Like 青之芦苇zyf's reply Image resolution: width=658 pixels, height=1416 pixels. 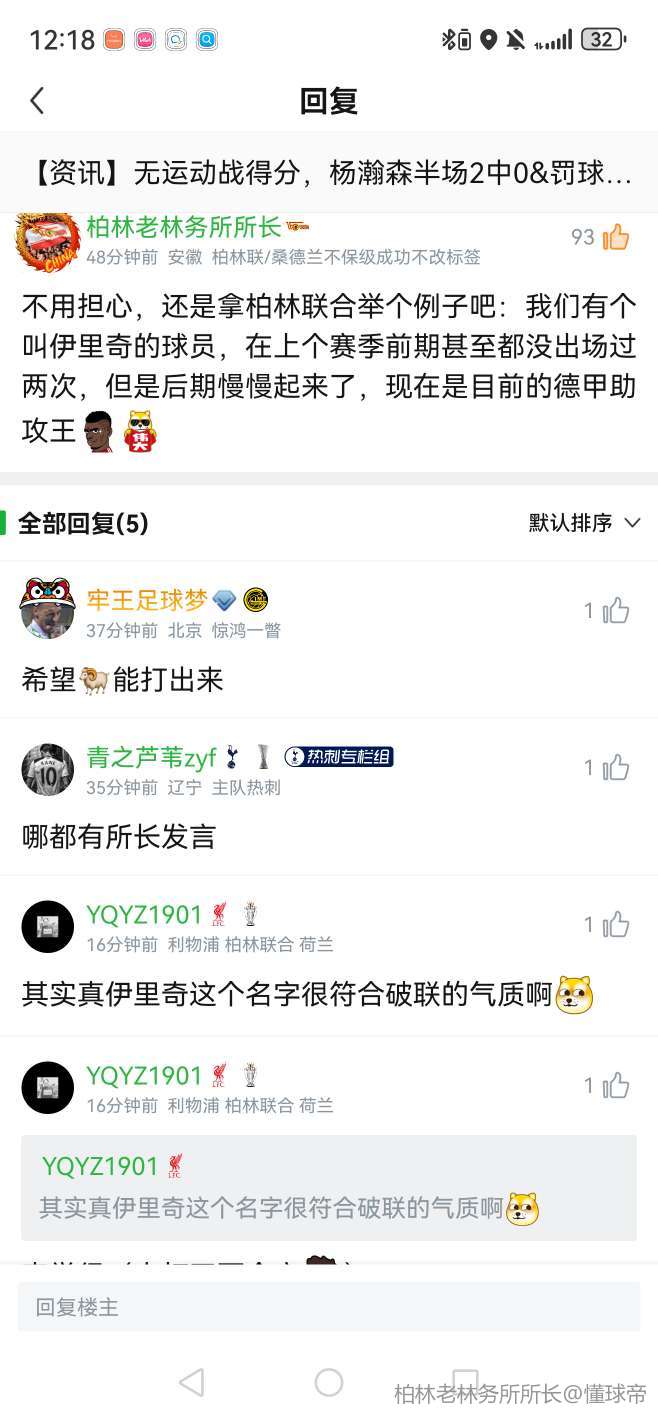(x=616, y=768)
